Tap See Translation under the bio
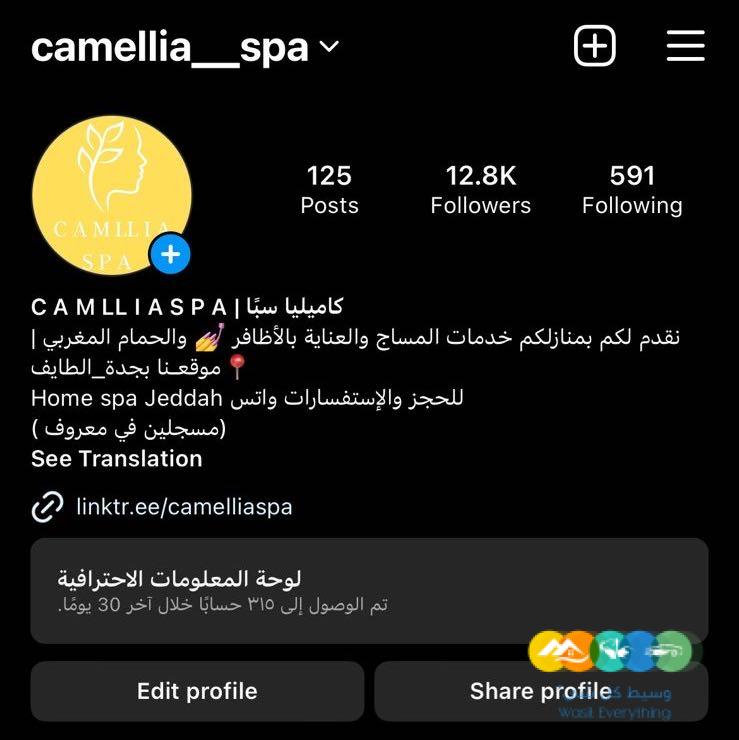 click(x=117, y=459)
